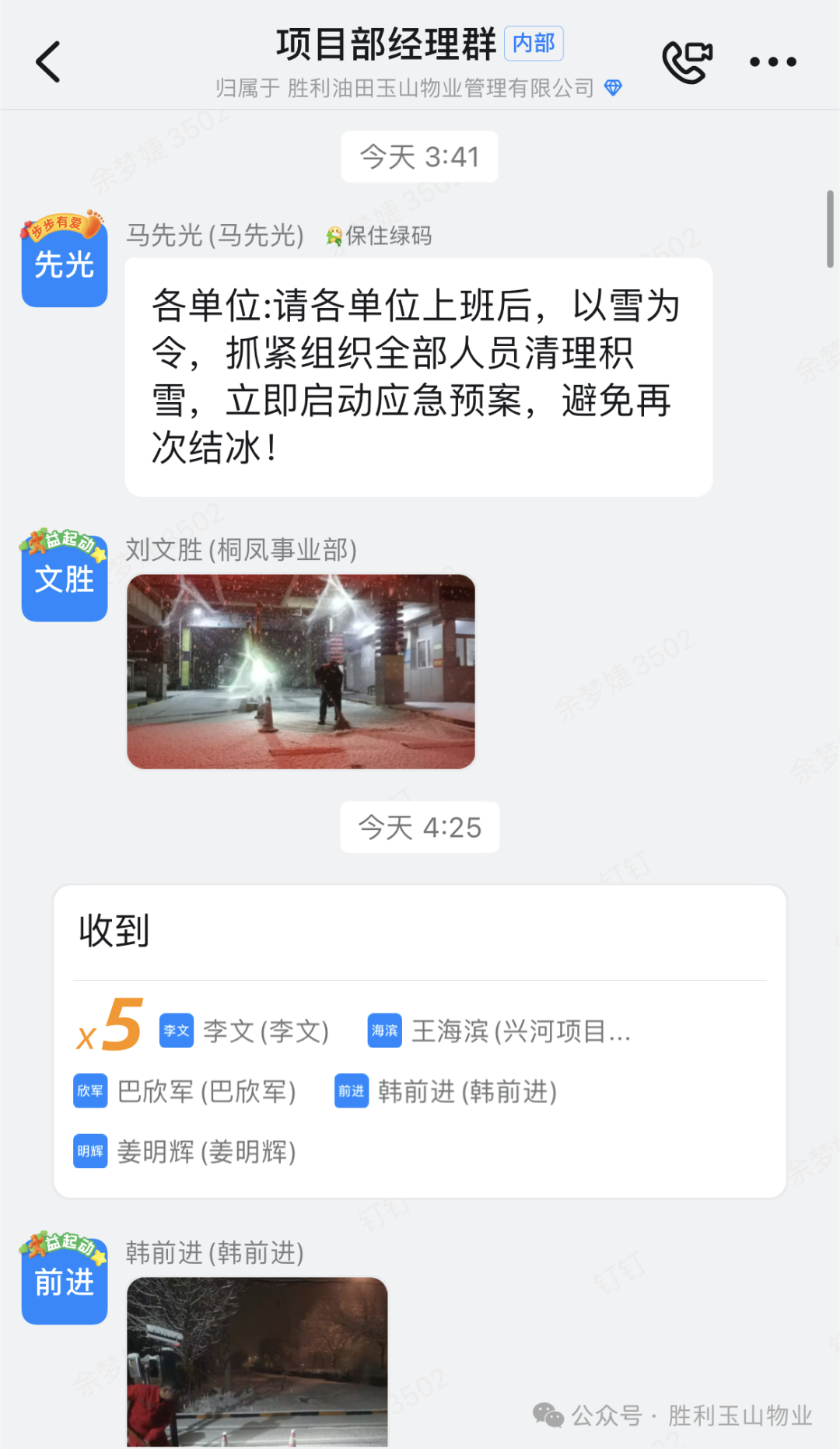The image size is (840, 1449).
Task: Start a voice or video call
Action: (x=687, y=62)
